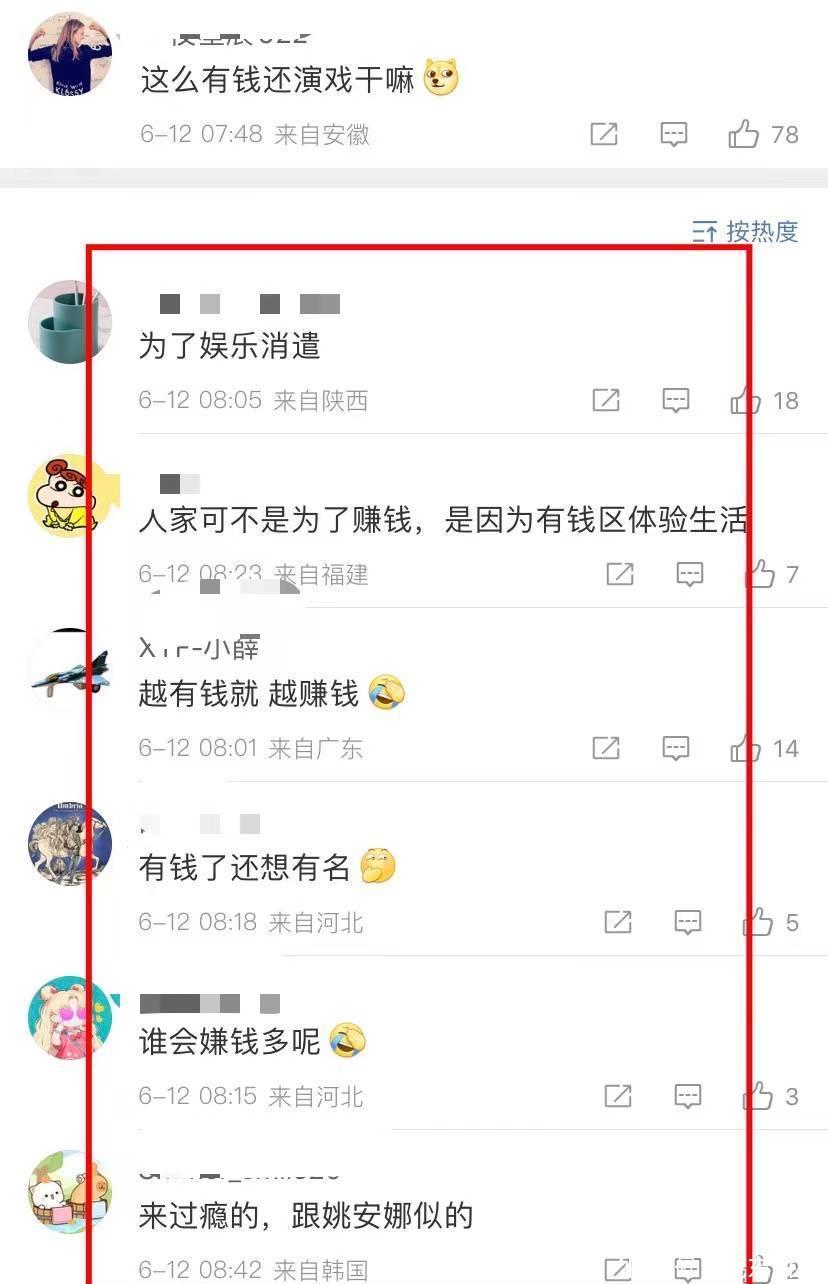Like the comment 谁会嫌钱多呢
This screenshot has height=1284, width=828.
pos(758,1097)
